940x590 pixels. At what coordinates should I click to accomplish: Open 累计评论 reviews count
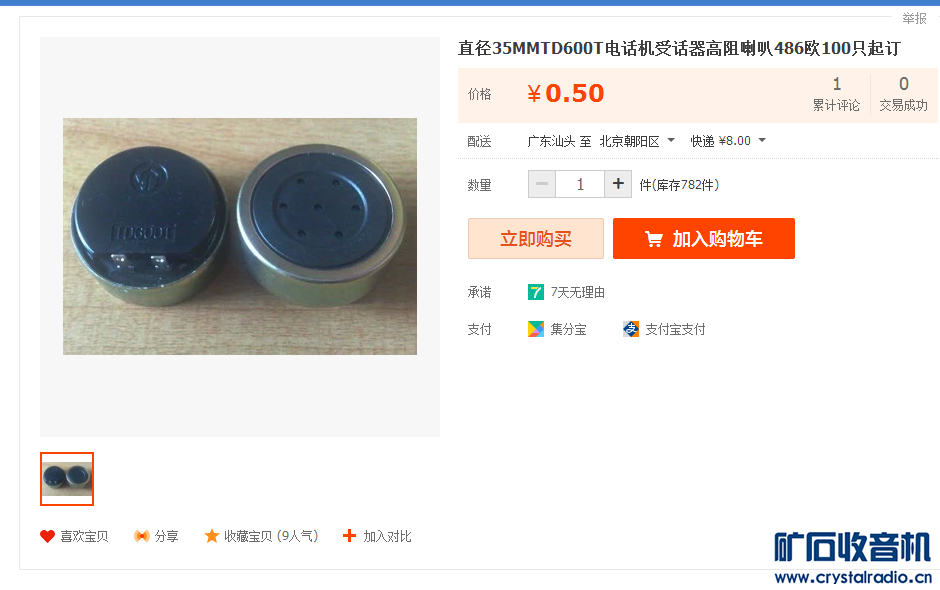click(x=836, y=95)
